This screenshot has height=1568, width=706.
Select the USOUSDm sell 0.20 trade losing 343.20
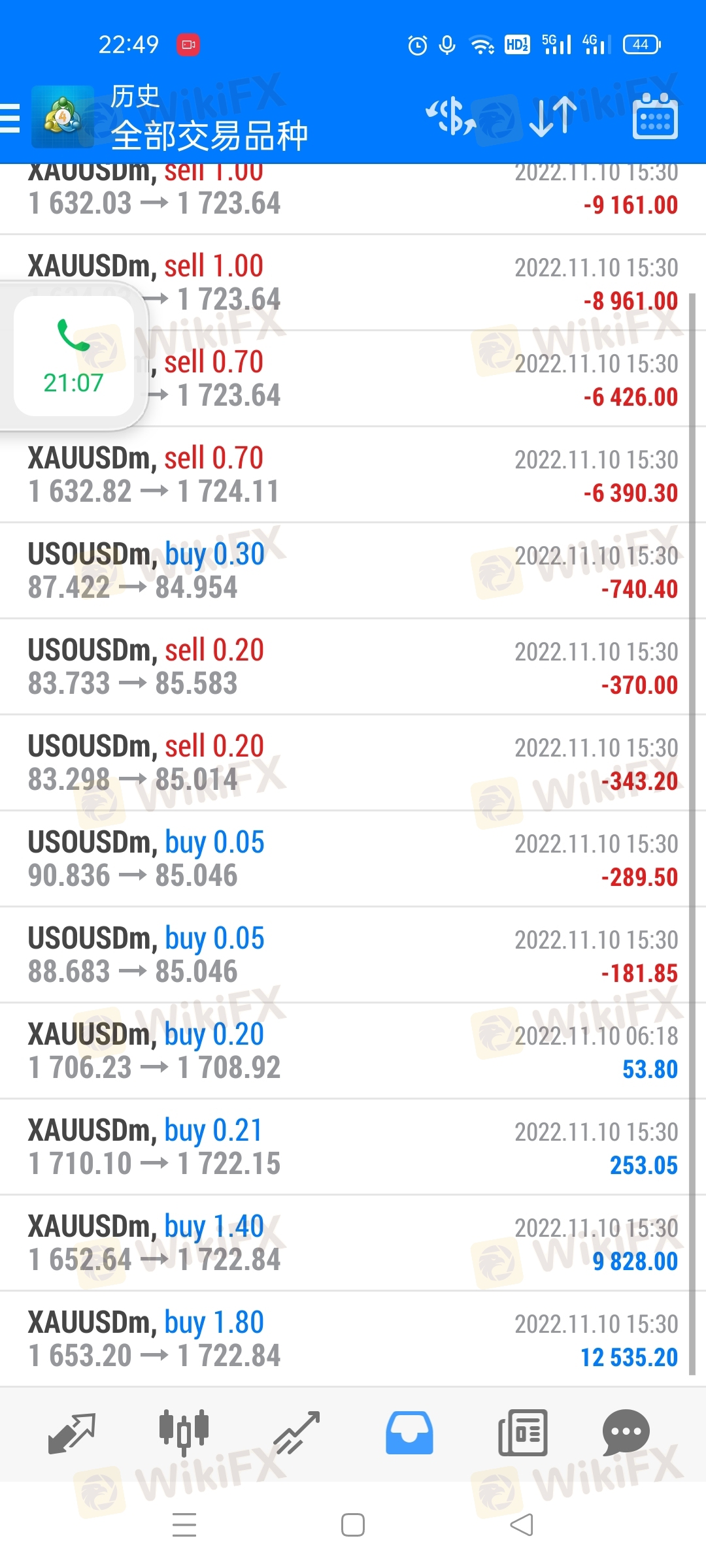coord(353,763)
